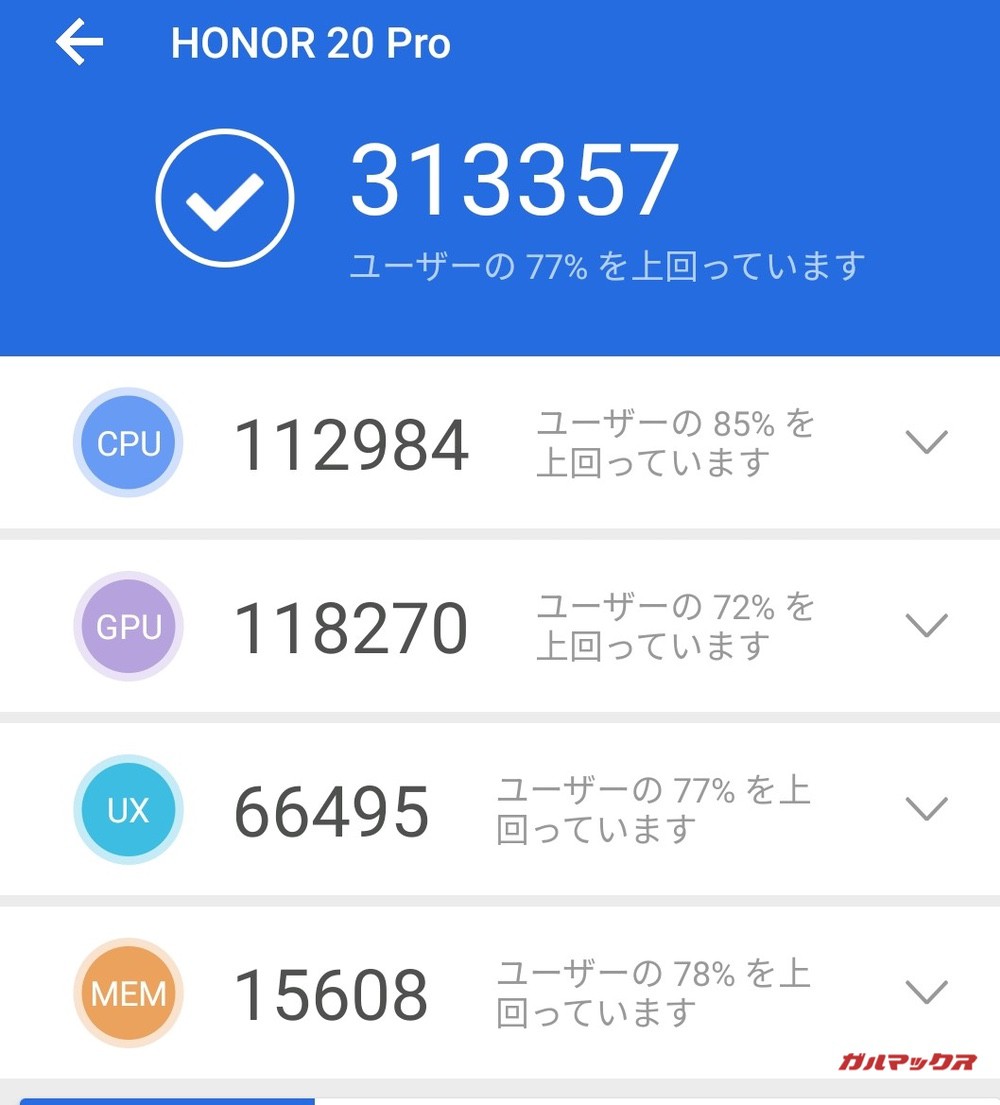The width and height of the screenshot is (1000, 1105).
Task: Click the GPU category icon
Action: point(127,626)
